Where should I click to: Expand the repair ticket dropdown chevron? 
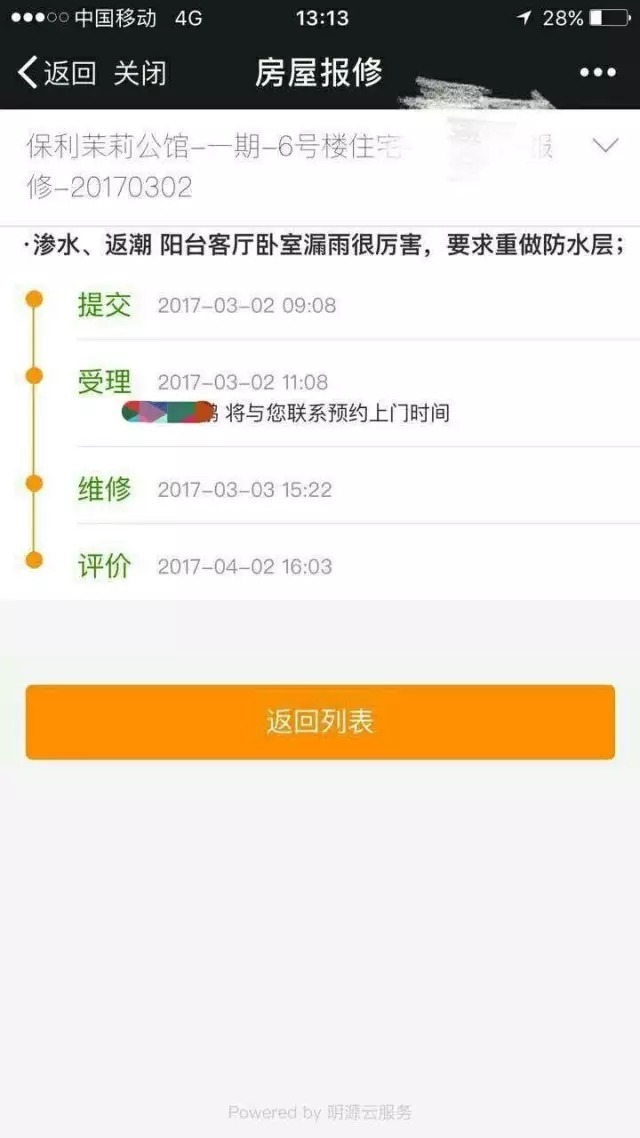click(605, 147)
